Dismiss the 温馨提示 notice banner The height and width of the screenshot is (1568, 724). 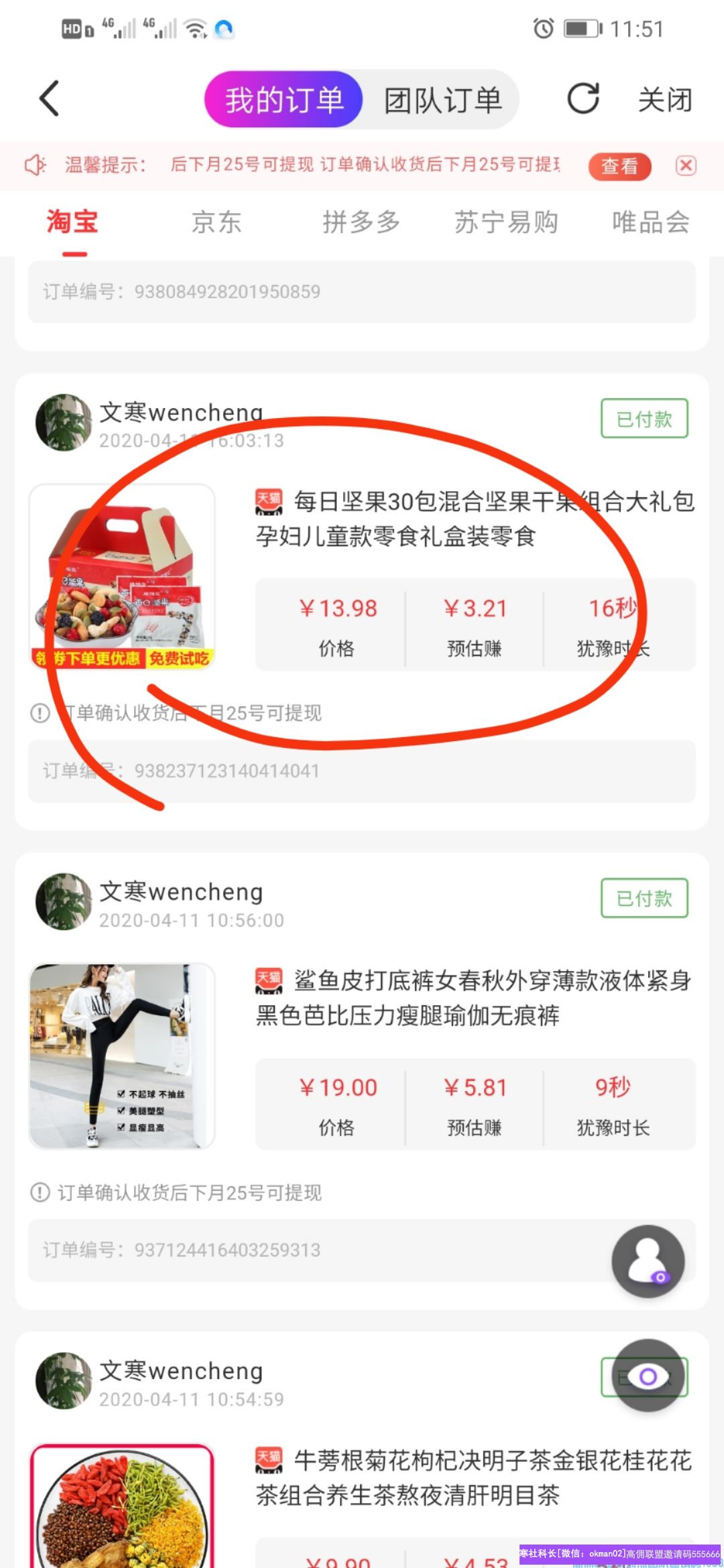click(x=685, y=166)
